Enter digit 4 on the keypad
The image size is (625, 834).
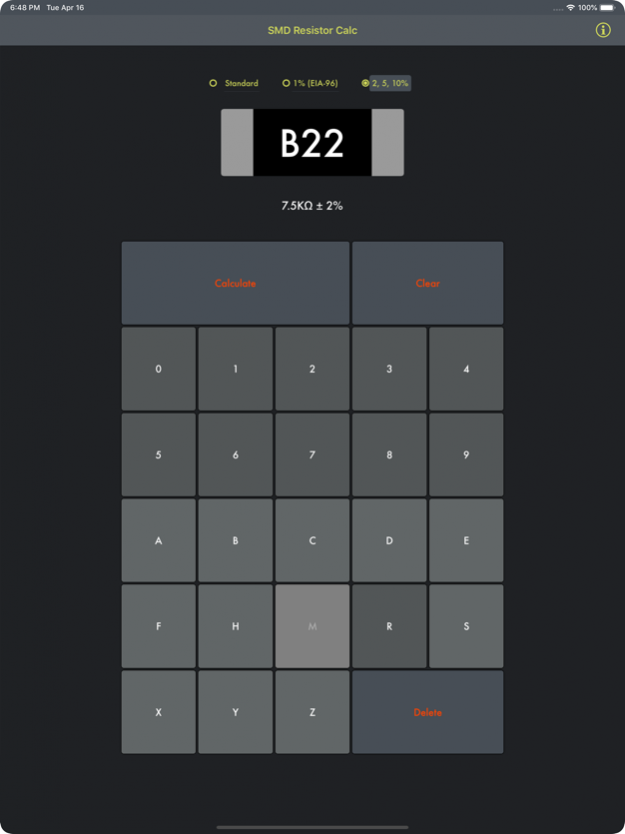pos(466,369)
